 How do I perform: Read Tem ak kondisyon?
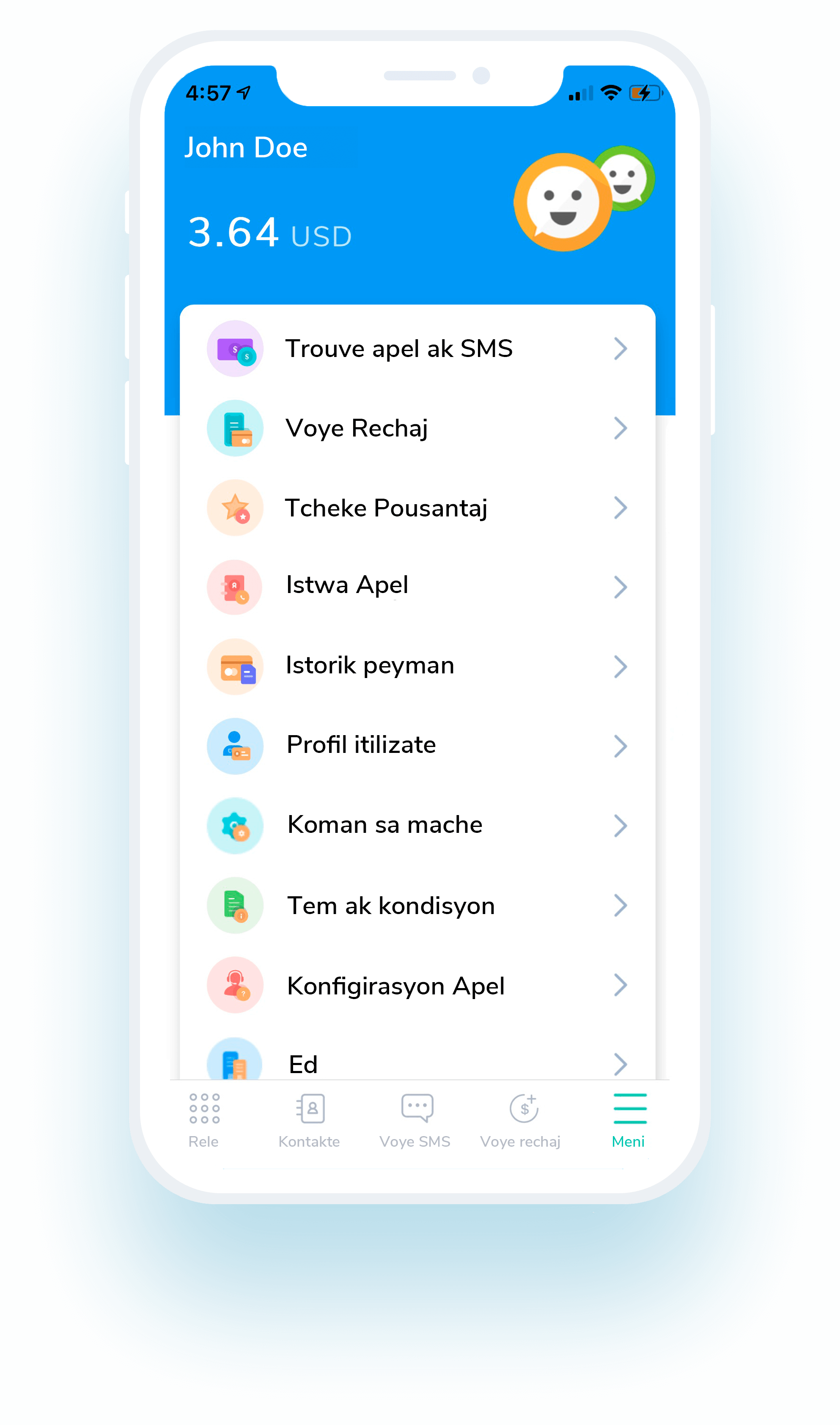(x=417, y=906)
